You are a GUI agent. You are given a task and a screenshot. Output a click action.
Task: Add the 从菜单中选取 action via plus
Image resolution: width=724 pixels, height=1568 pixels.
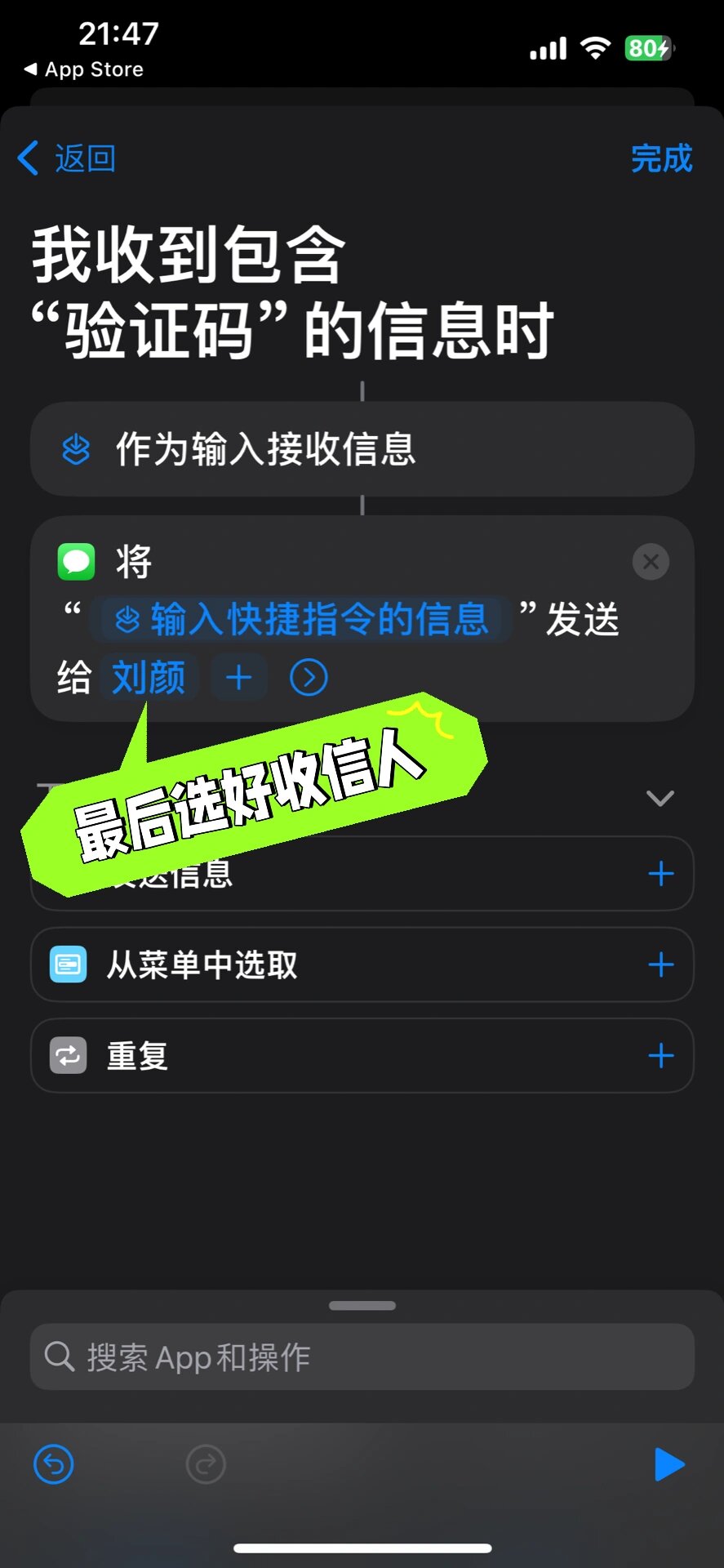tap(661, 964)
